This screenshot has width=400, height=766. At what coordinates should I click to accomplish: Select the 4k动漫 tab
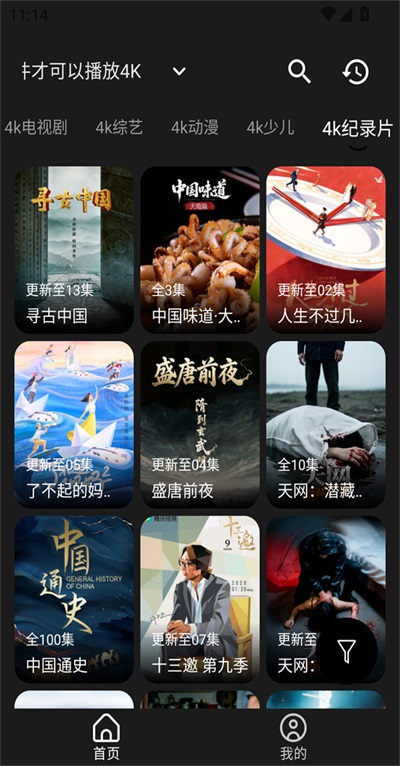click(x=195, y=128)
